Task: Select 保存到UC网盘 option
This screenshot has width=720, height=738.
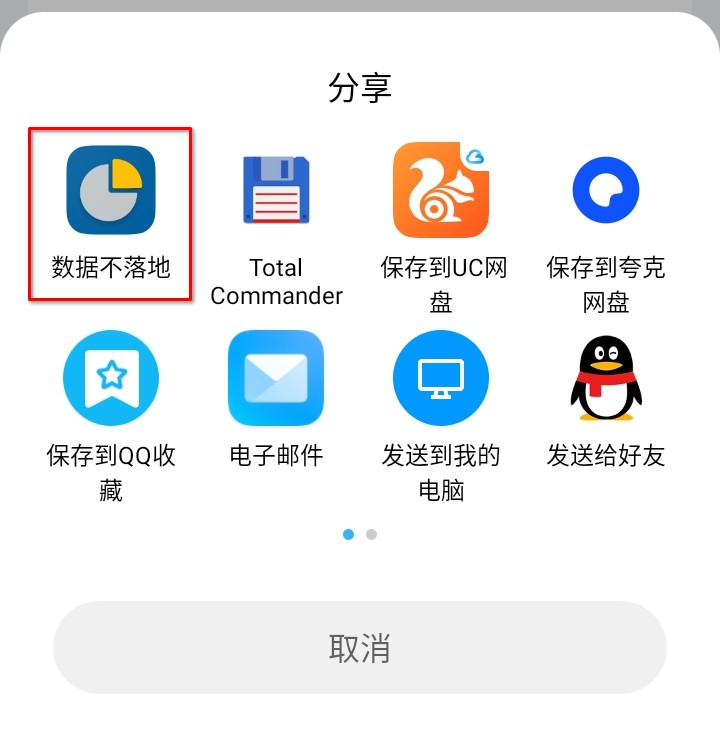Action: [441, 192]
